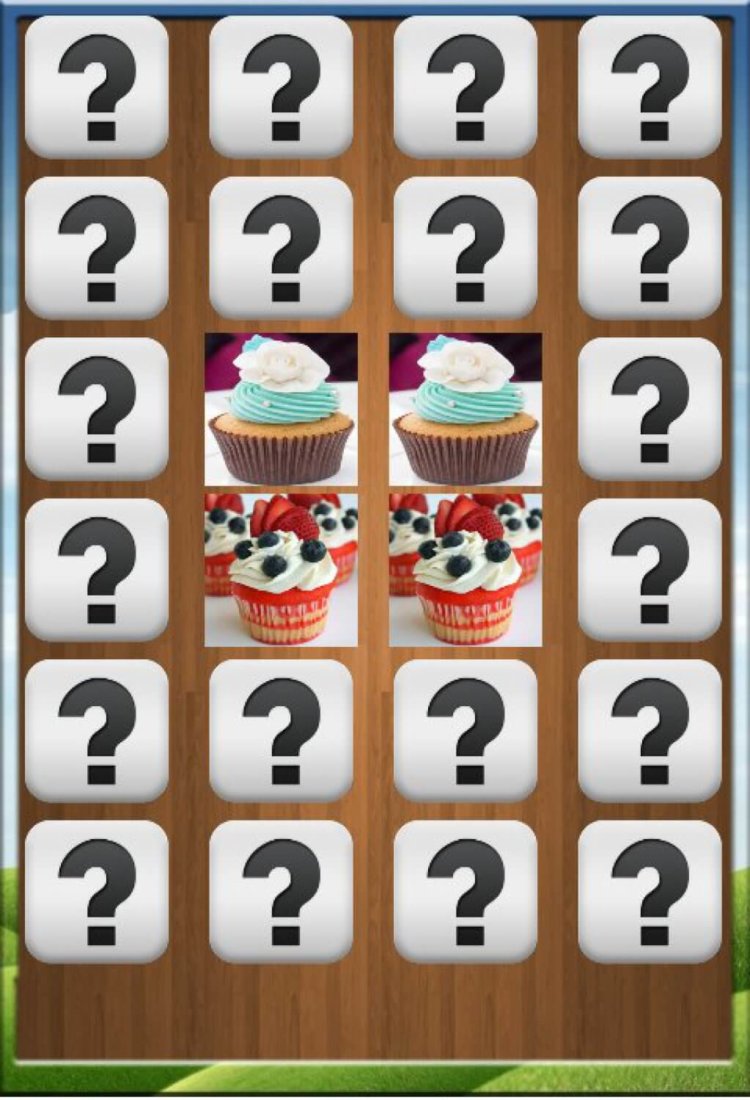The height and width of the screenshot is (1100, 750).
Task: Turn over the bottom-left corner question mark card
Action: (96, 892)
